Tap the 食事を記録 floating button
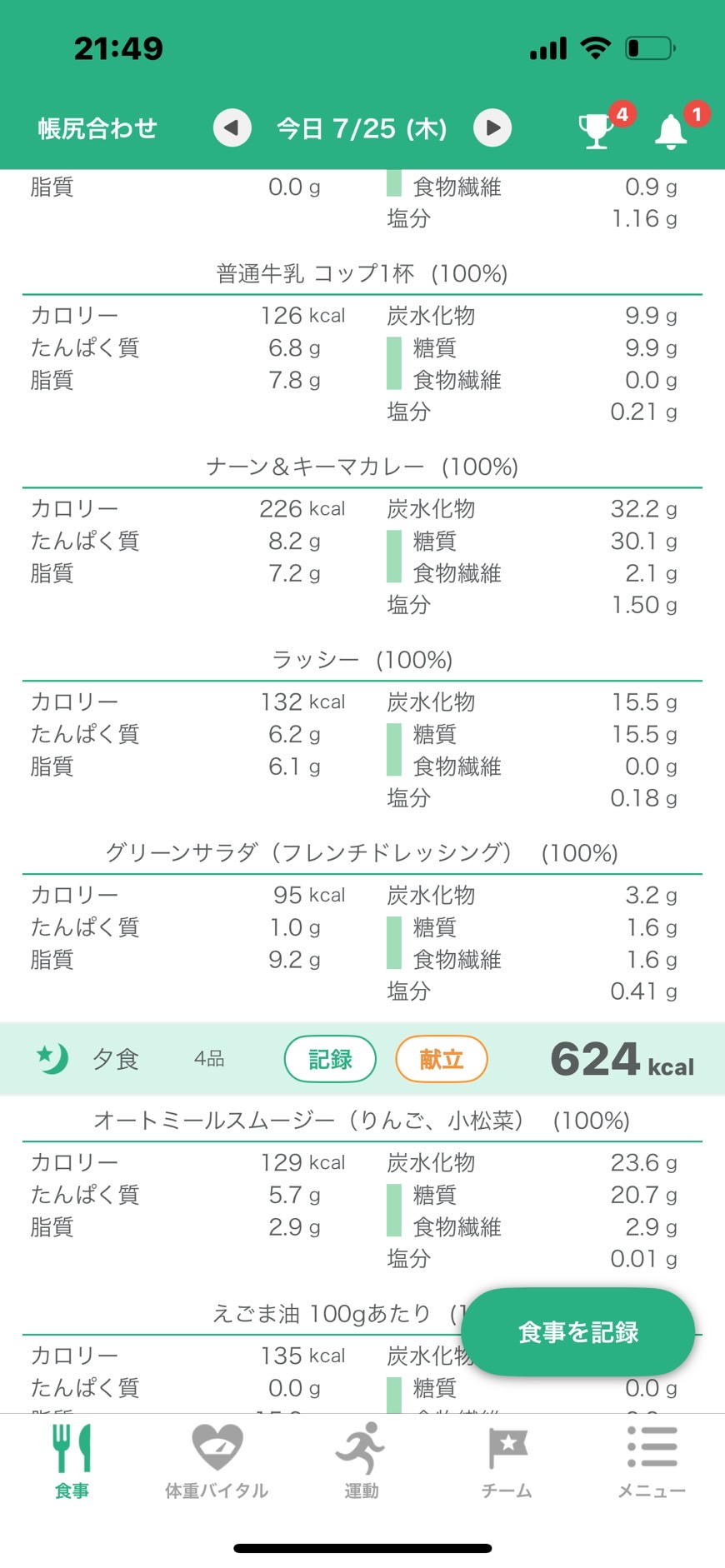The height and width of the screenshot is (1568, 725). [577, 1331]
